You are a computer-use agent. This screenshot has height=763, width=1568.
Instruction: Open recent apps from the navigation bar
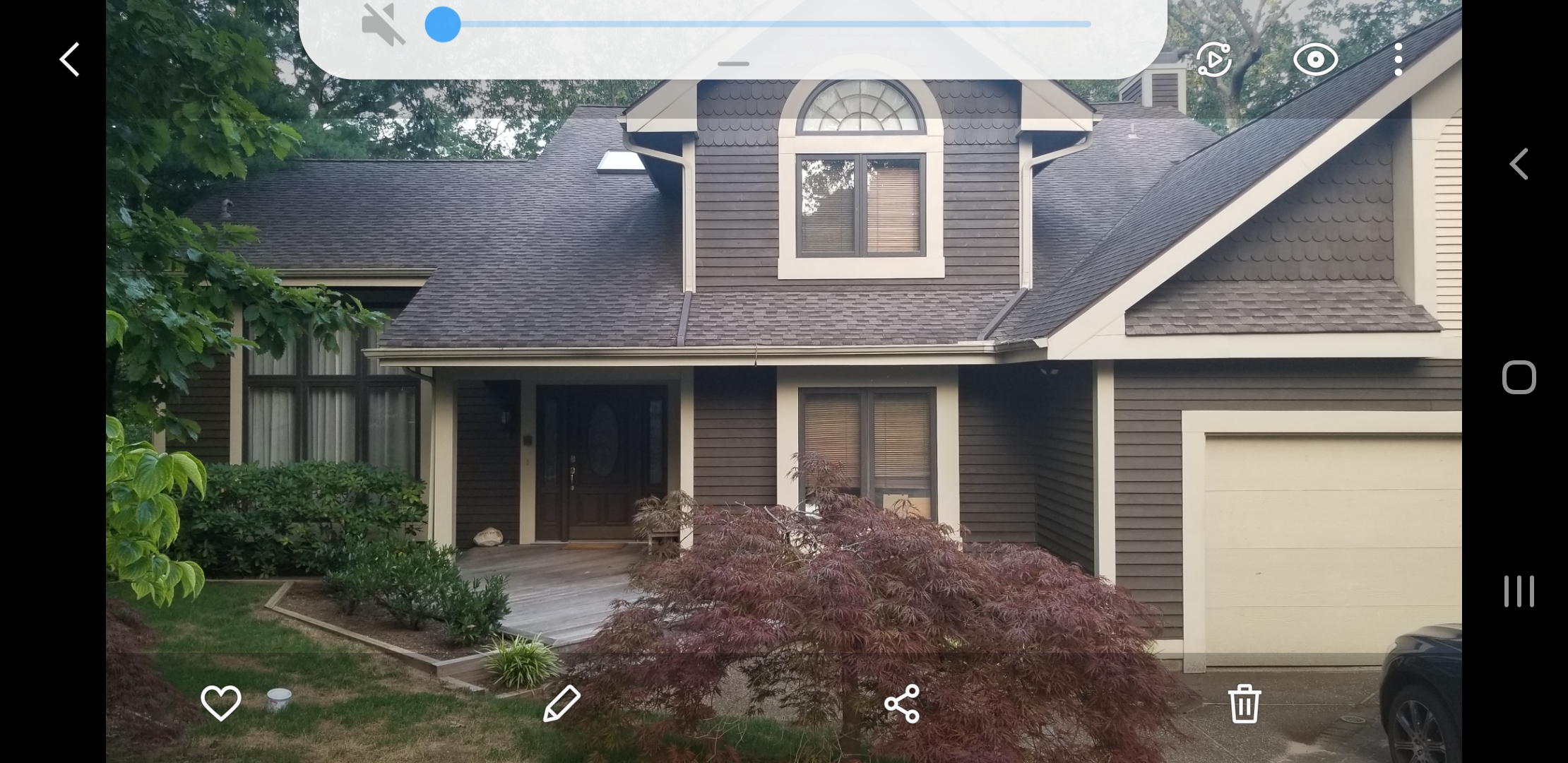1519,591
